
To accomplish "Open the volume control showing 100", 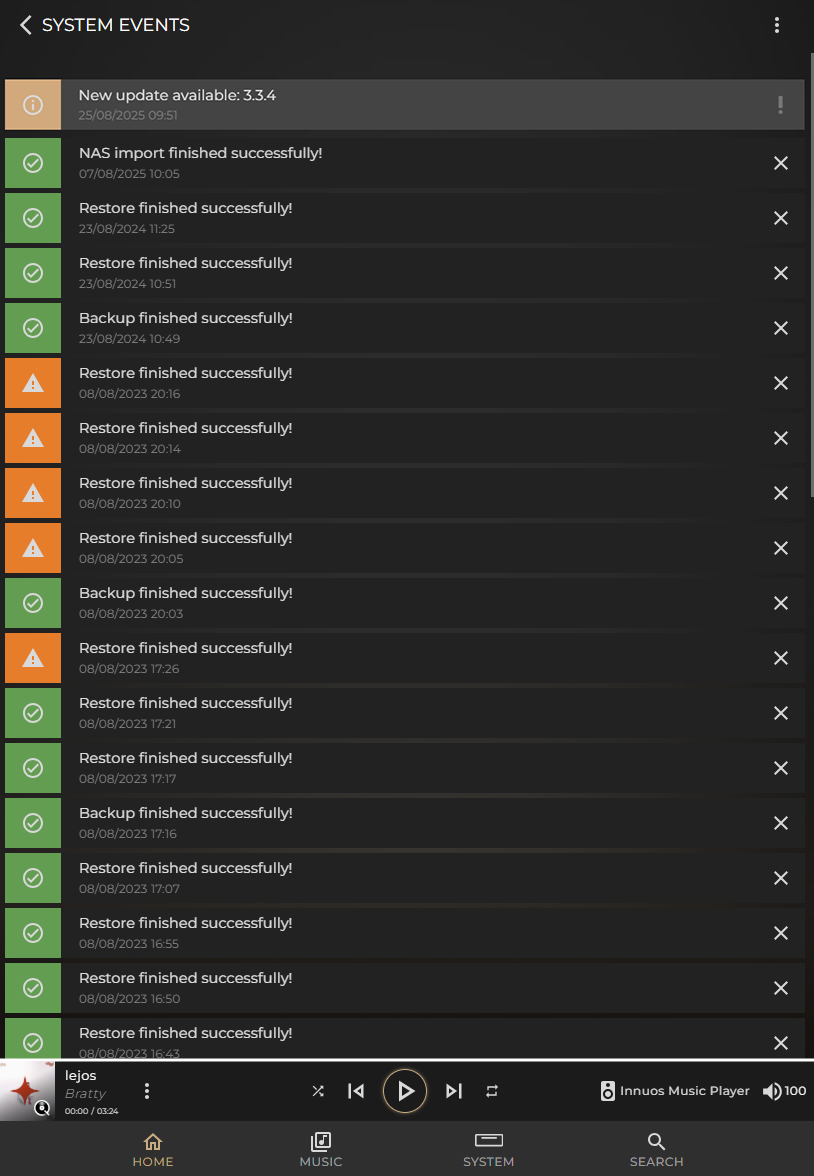I will (x=784, y=1091).
